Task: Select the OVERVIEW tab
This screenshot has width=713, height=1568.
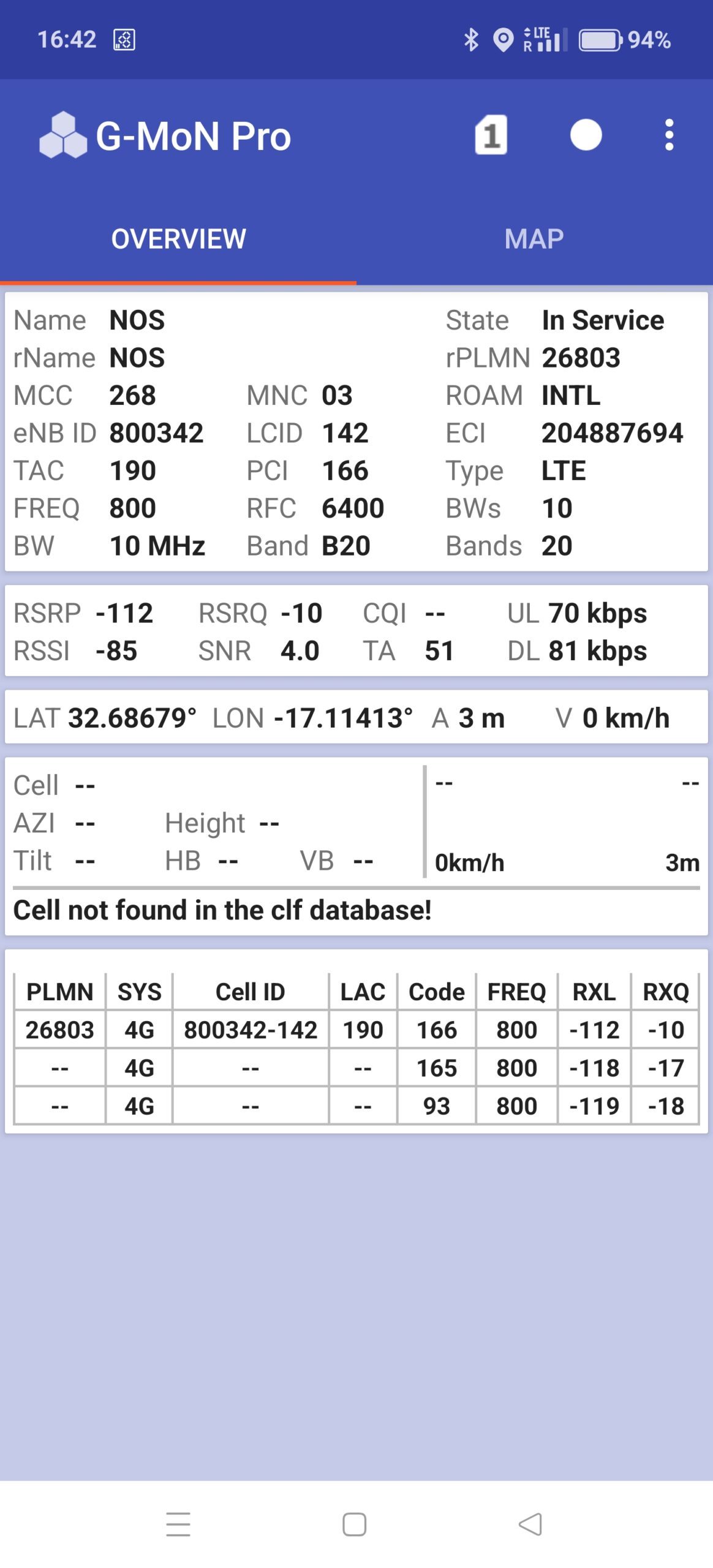Action: pyautogui.click(x=178, y=239)
